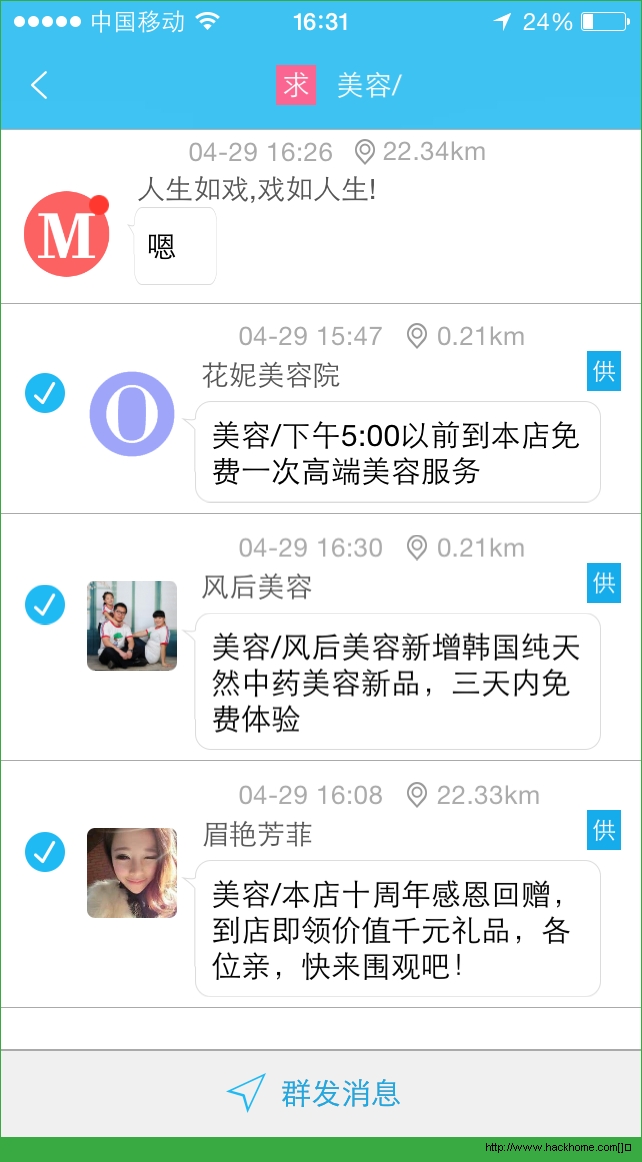Uncheck the 花妮美容院 message checkbox
The height and width of the screenshot is (1162, 642).
45,393
